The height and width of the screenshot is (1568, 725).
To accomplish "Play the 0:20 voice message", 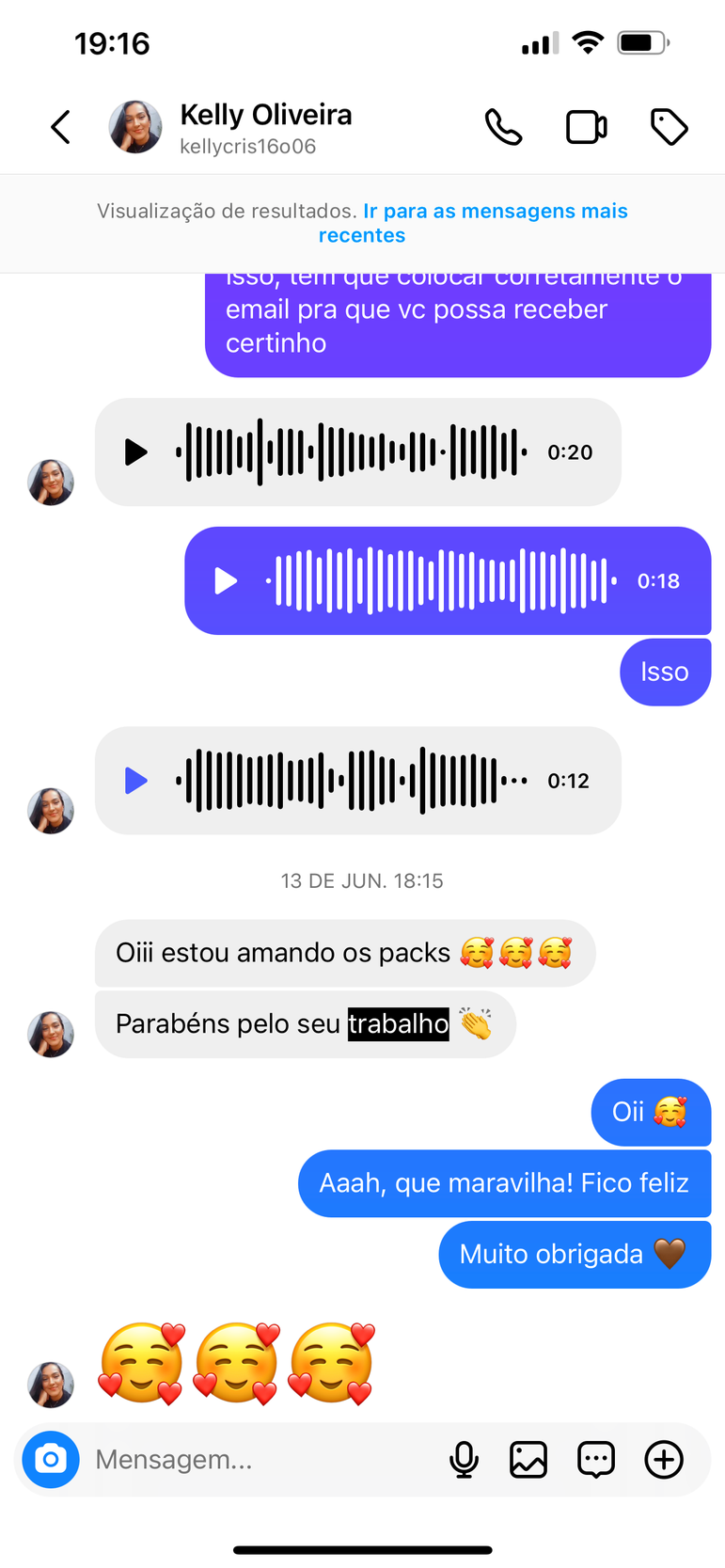I will [x=136, y=452].
